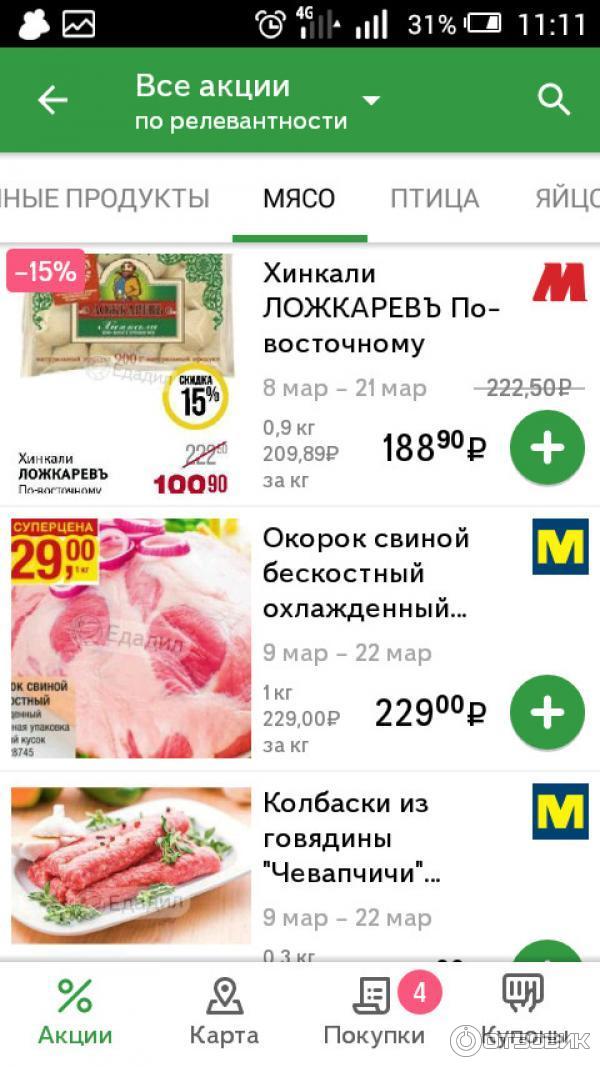
Task: Open the Окорок свиной бескостный offer
Action: [x=365, y=574]
